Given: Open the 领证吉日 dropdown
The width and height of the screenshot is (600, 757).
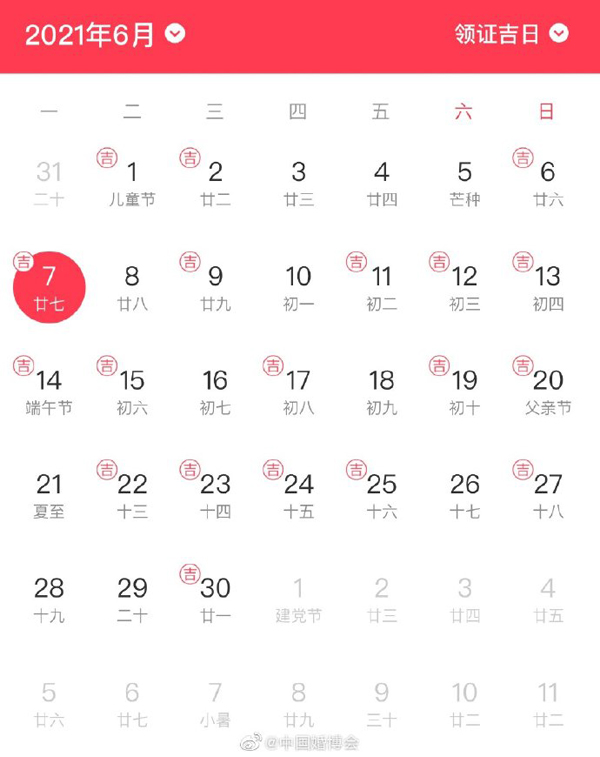Looking at the screenshot, I should pyautogui.click(x=510, y=34).
